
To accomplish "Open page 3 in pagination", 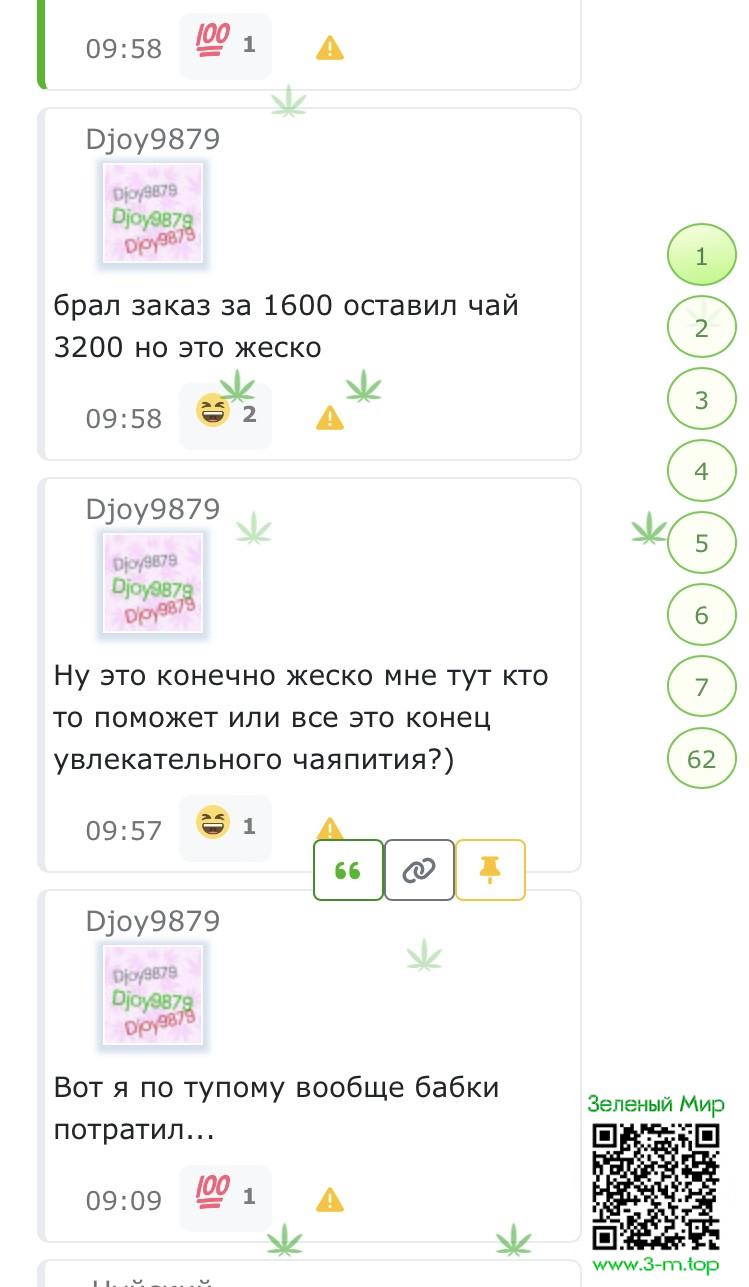I will tap(701, 400).
